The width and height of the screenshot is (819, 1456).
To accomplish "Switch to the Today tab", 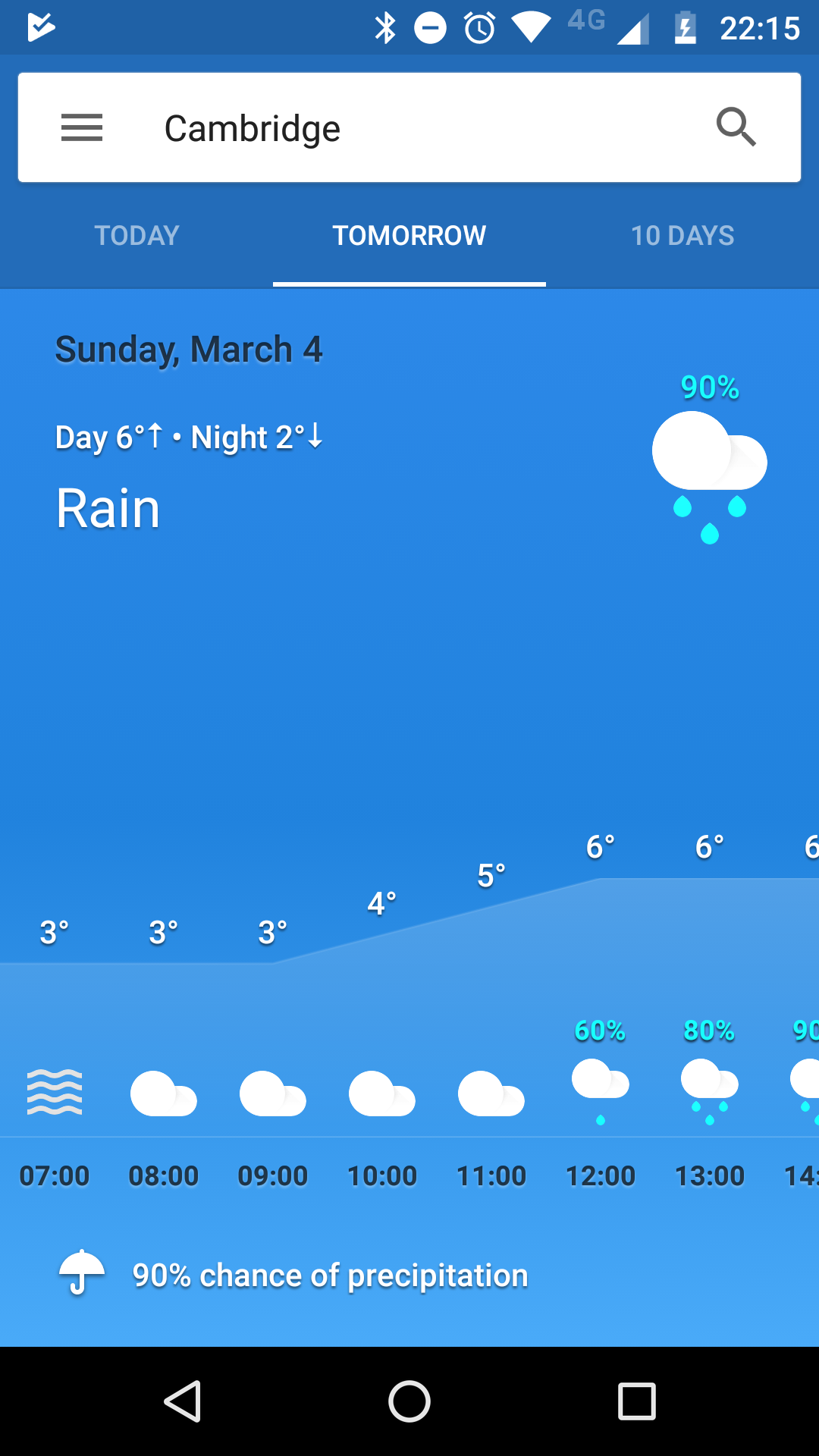I will point(136,236).
